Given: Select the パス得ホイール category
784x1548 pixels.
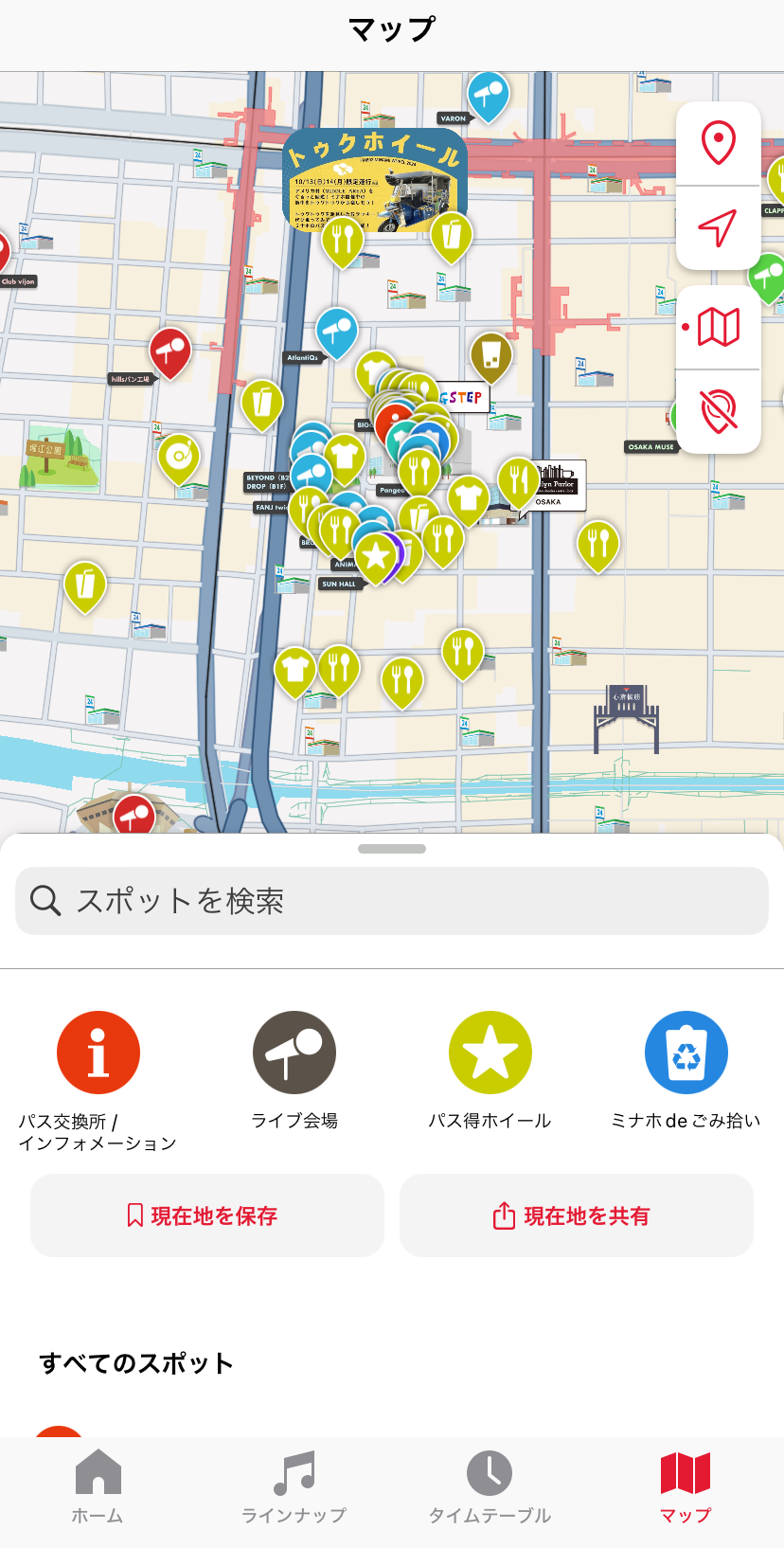Looking at the screenshot, I should (490, 1053).
